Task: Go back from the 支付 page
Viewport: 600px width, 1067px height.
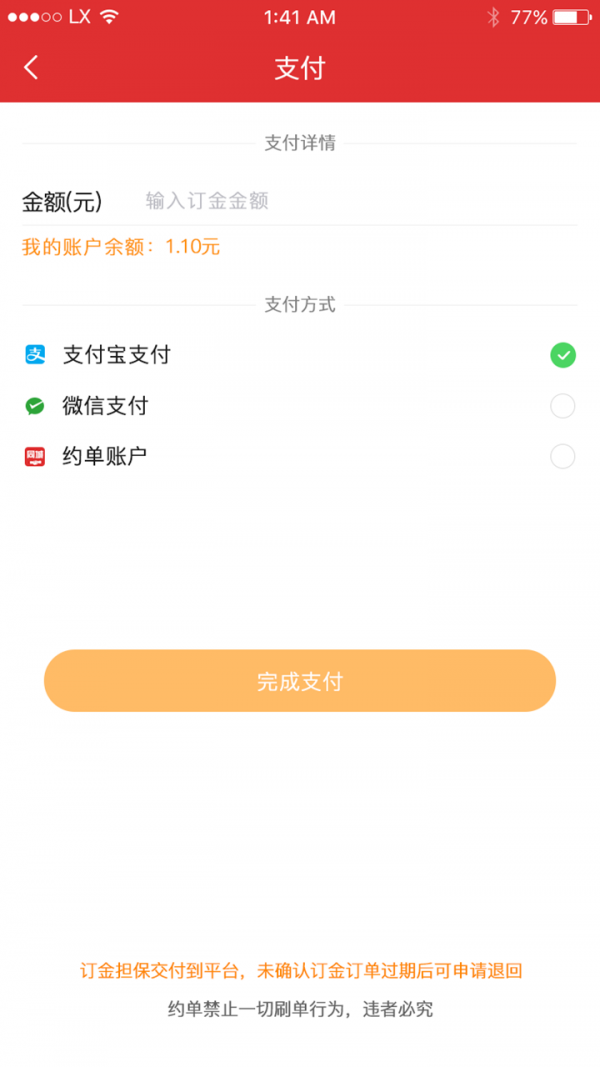Action: (32, 67)
